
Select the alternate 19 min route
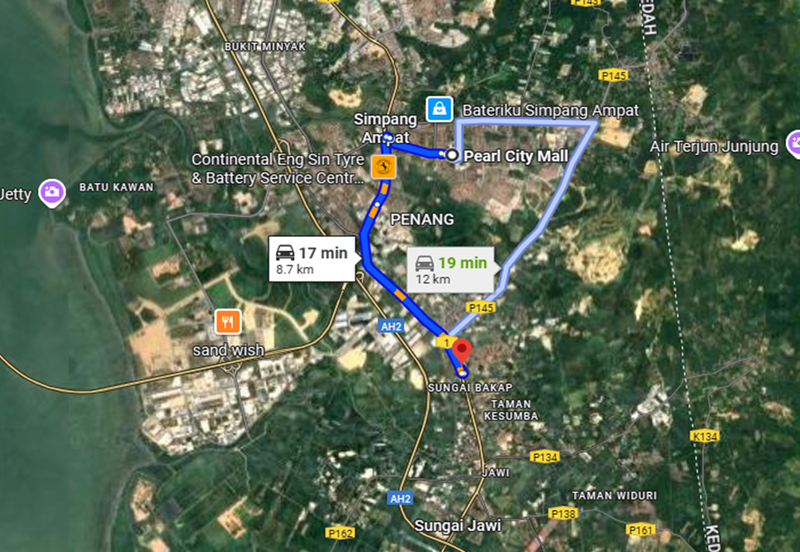pos(451,269)
